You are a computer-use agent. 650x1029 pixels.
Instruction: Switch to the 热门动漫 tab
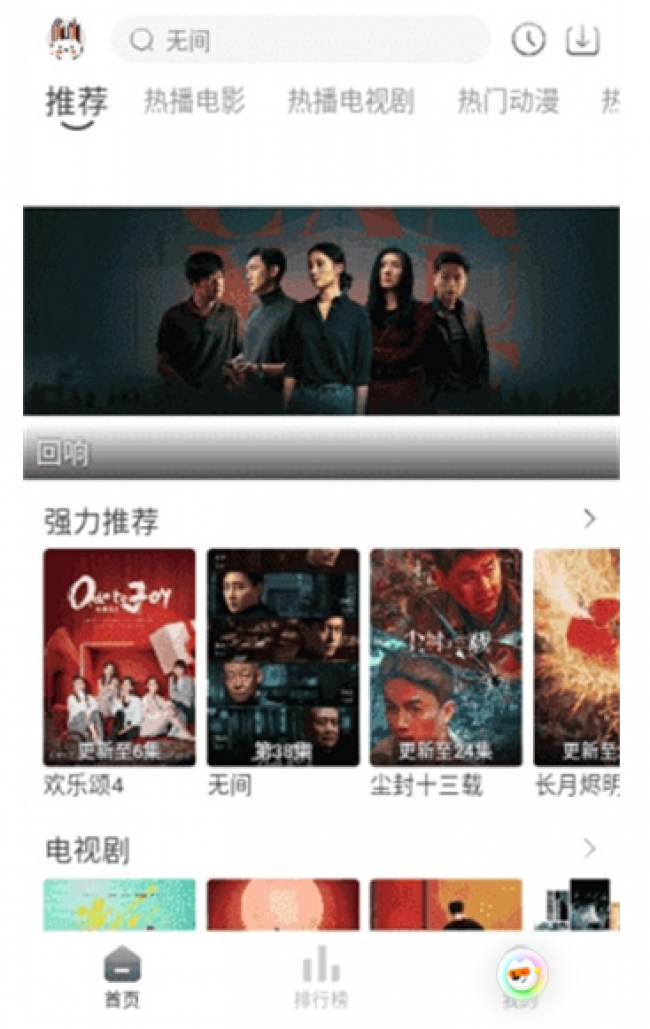tap(508, 101)
